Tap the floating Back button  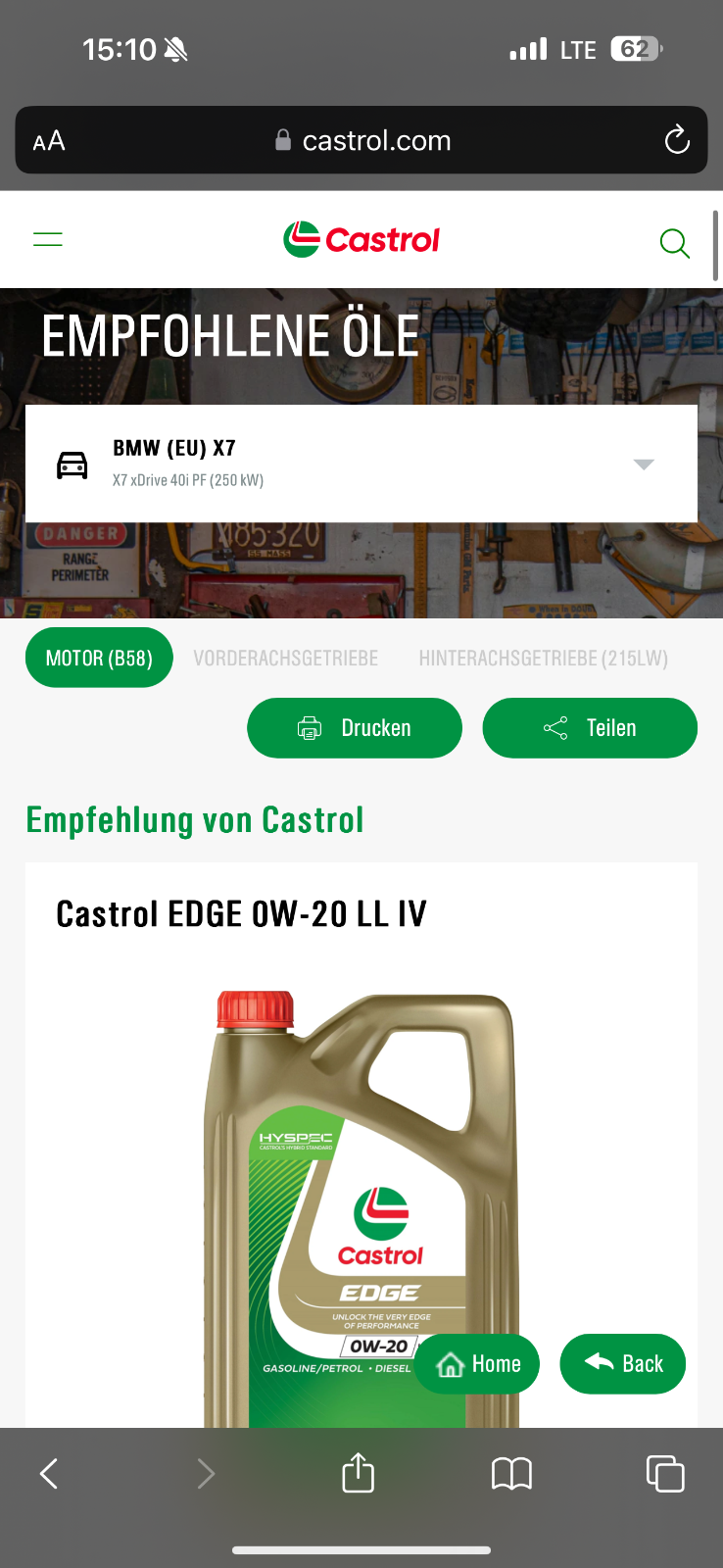pos(623,1364)
